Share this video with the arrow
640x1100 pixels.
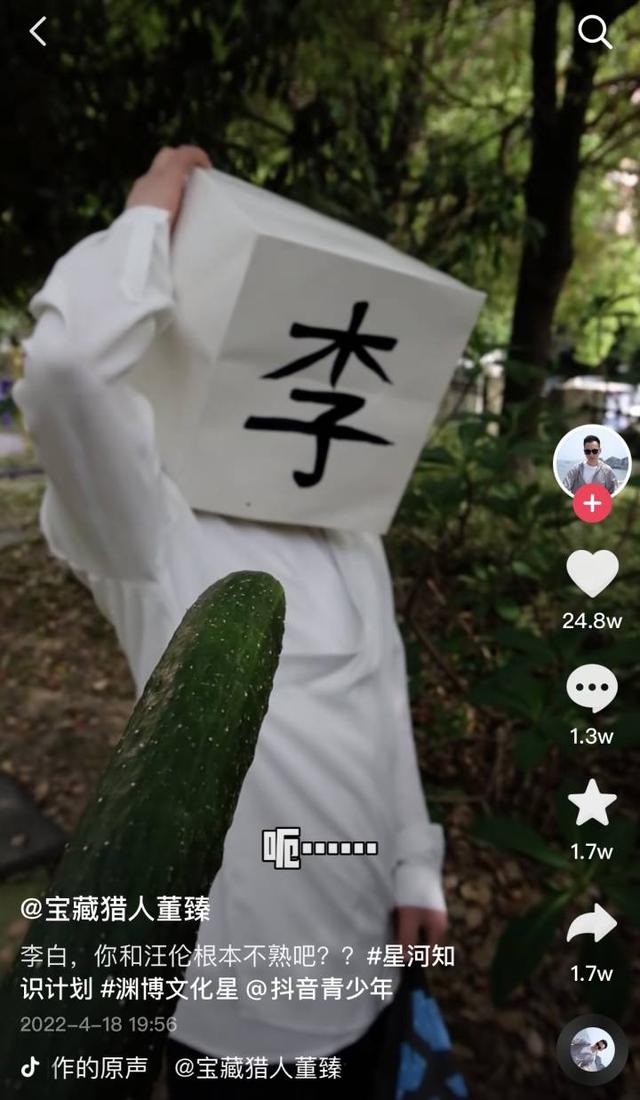pyautogui.click(x=591, y=924)
